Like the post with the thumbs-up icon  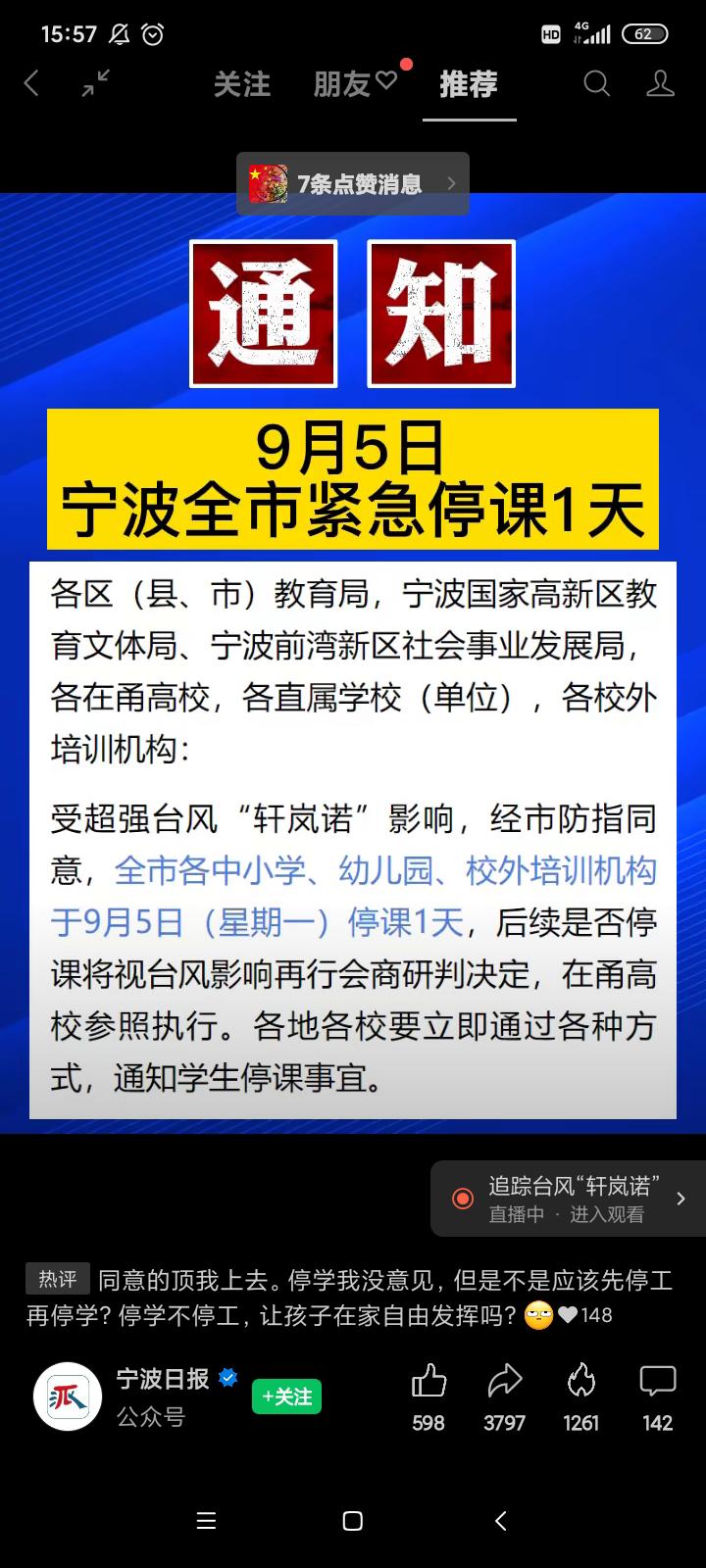(x=429, y=1382)
